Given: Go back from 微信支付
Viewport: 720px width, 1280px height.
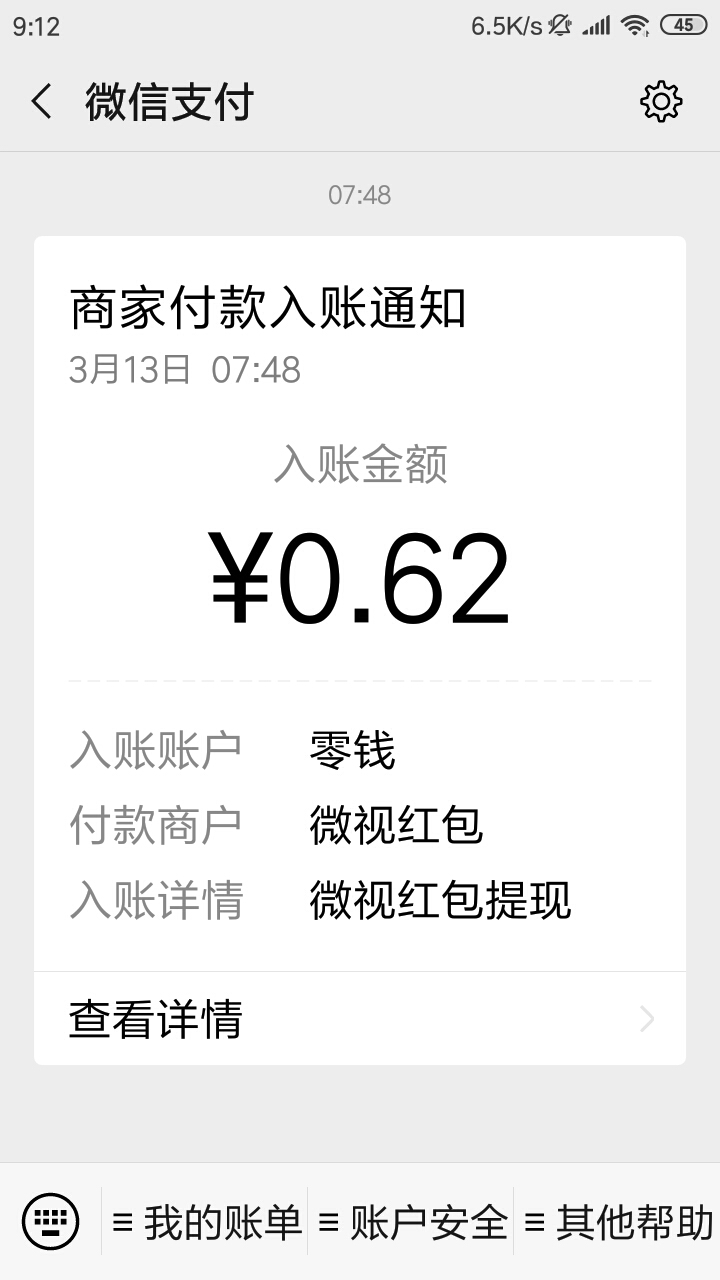Looking at the screenshot, I should pos(42,102).
